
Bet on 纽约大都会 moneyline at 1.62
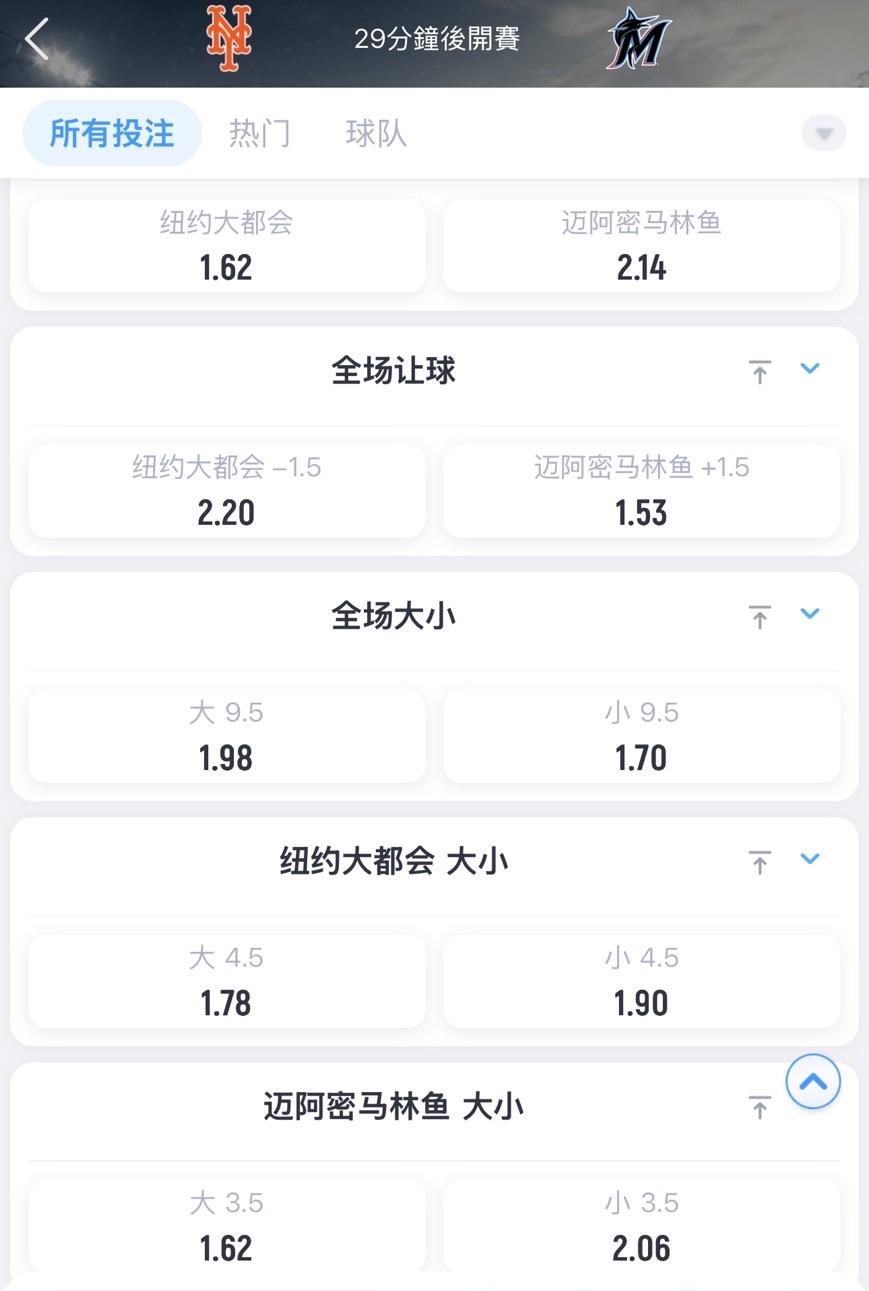(x=227, y=246)
